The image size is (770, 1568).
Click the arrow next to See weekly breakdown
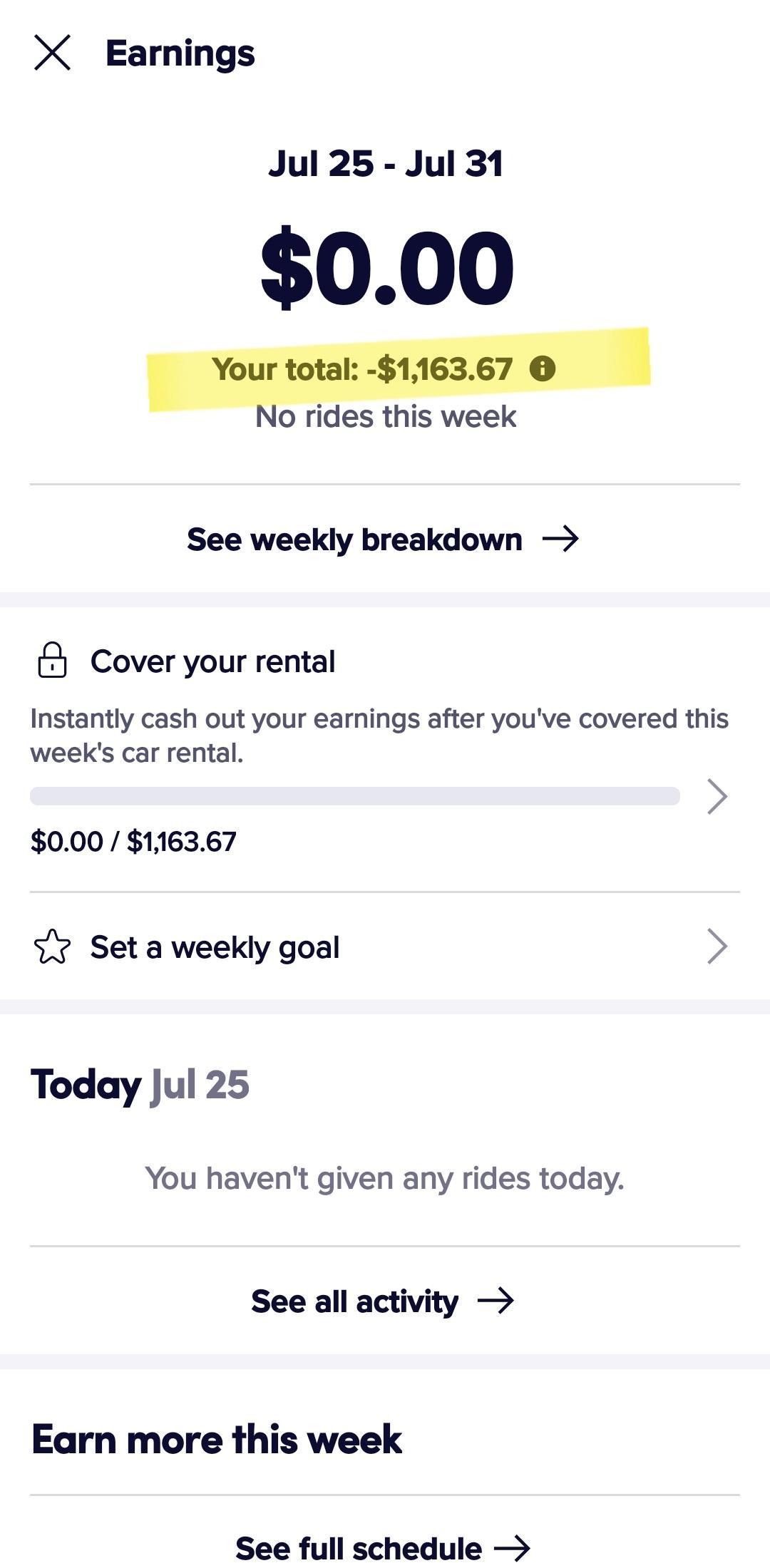(x=563, y=540)
